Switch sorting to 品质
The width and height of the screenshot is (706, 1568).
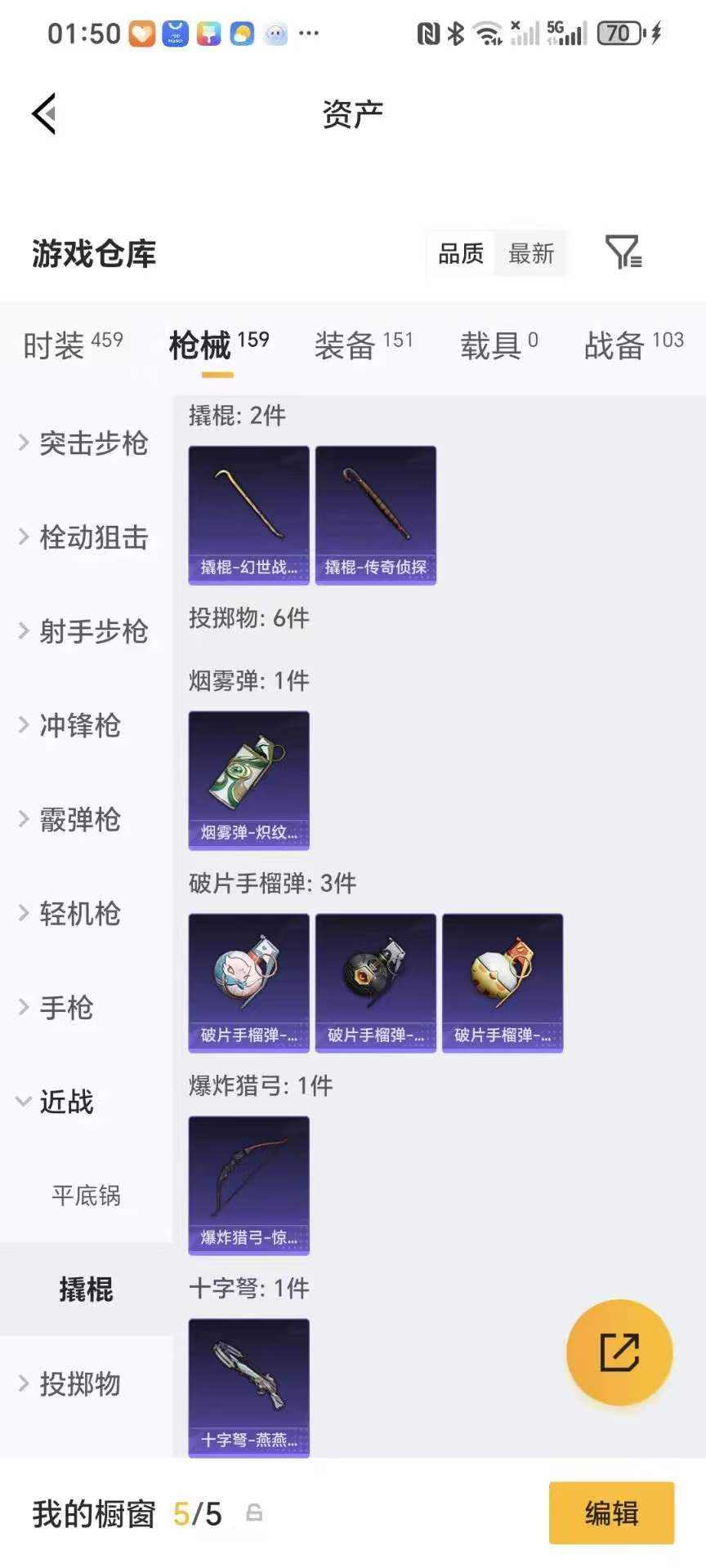pos(460,254)
